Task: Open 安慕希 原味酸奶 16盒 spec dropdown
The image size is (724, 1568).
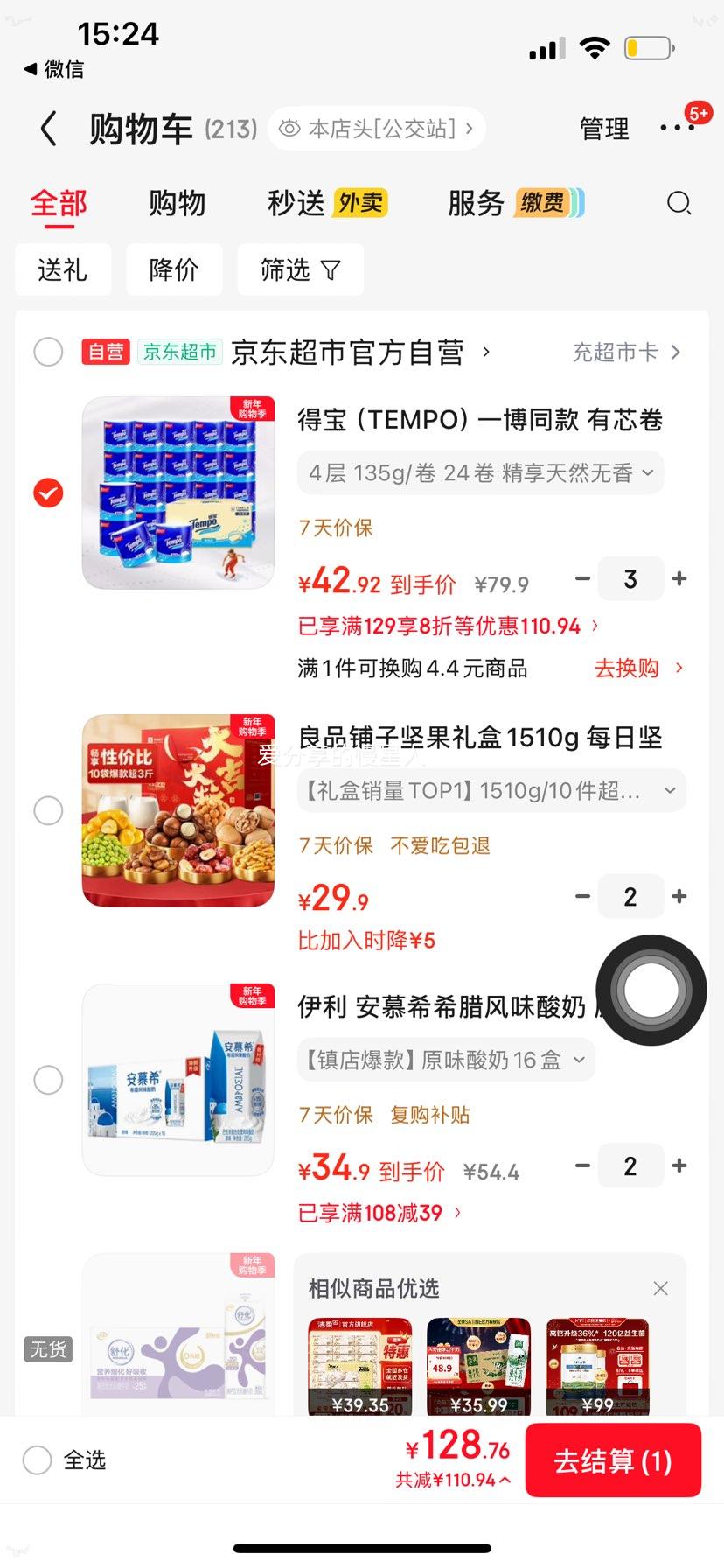Action: (x=445, y=1059)
